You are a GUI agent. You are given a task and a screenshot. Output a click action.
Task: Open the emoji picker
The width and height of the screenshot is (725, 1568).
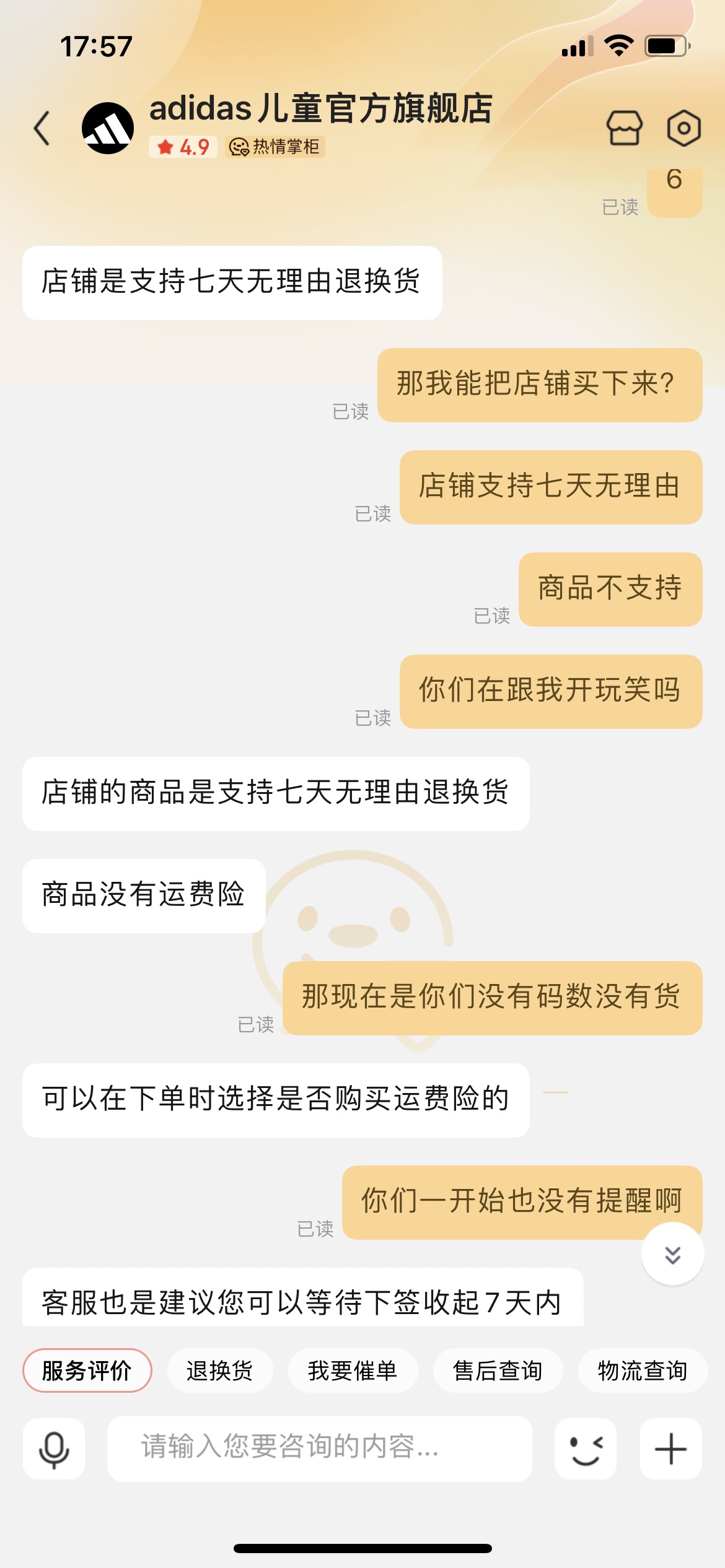585,1448
